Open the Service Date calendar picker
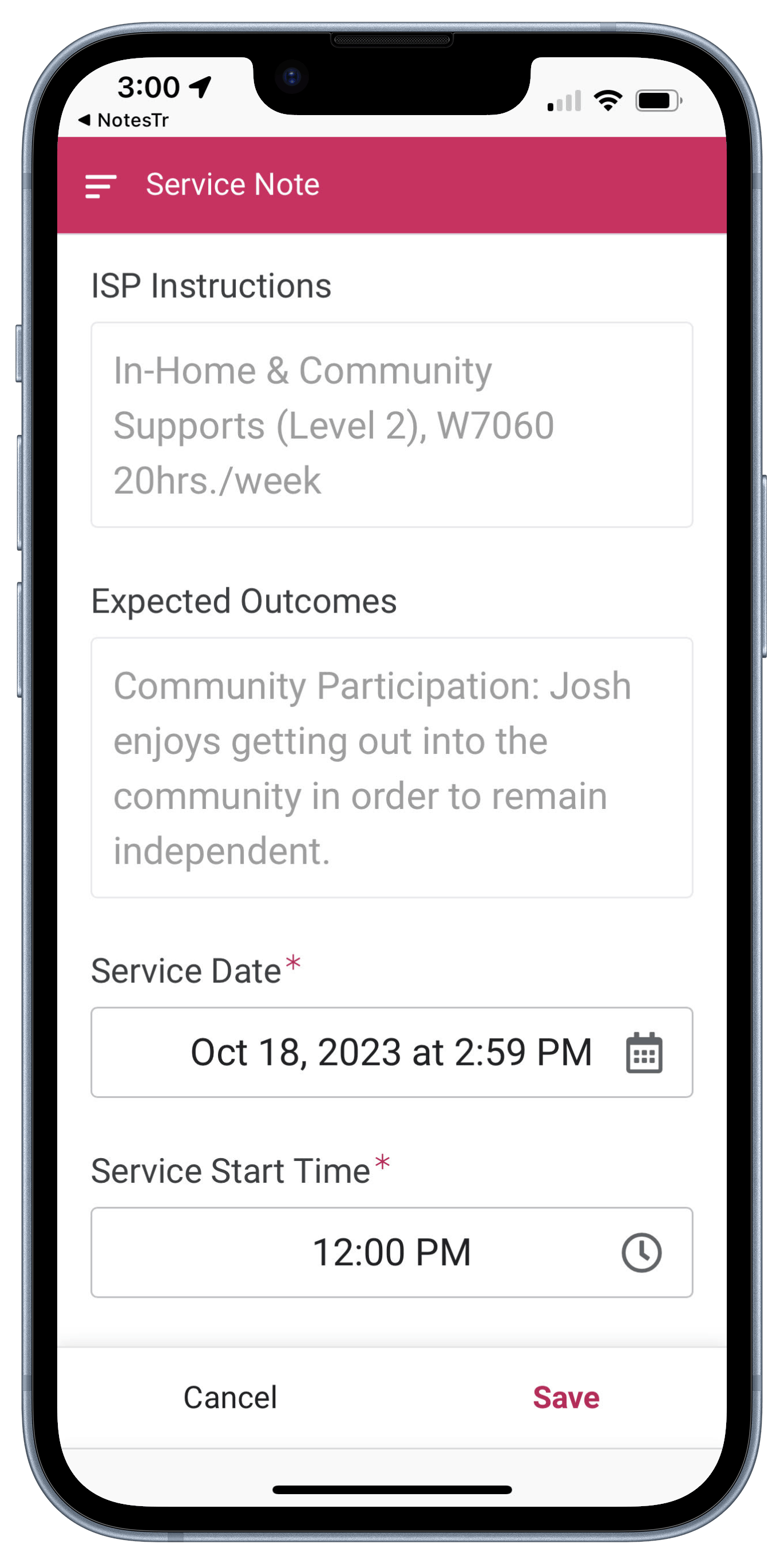Screen dimensions: 784x1564 point(644,1052)
